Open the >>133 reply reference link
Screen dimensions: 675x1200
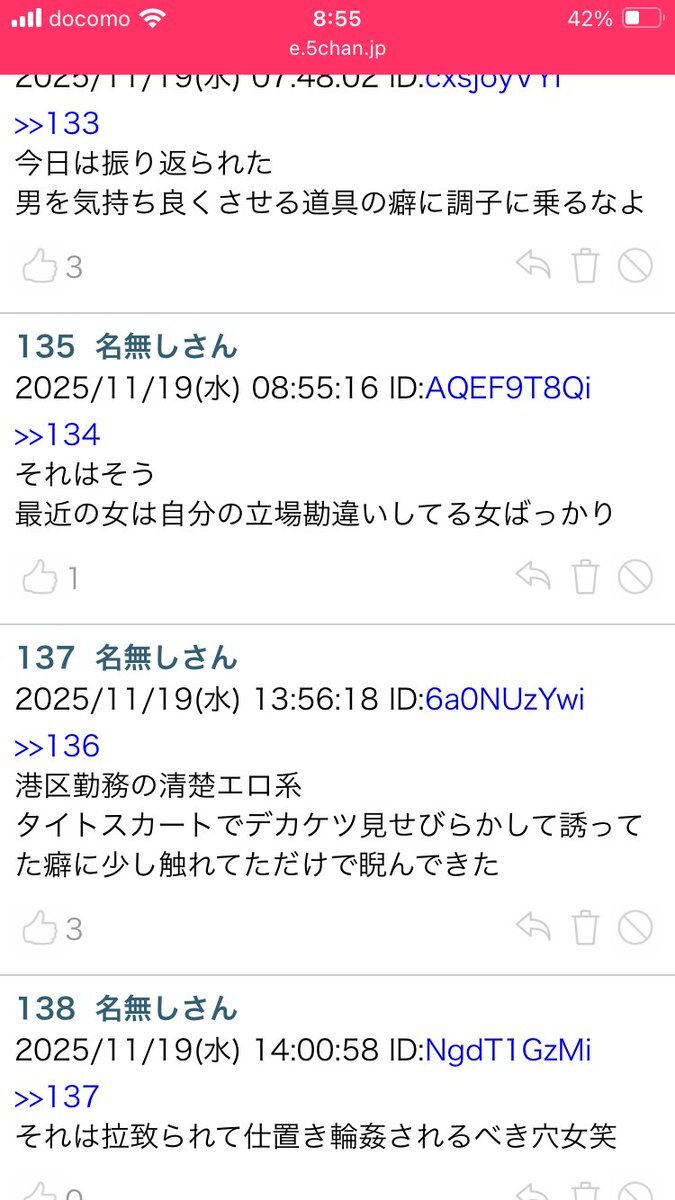[57, 124]
